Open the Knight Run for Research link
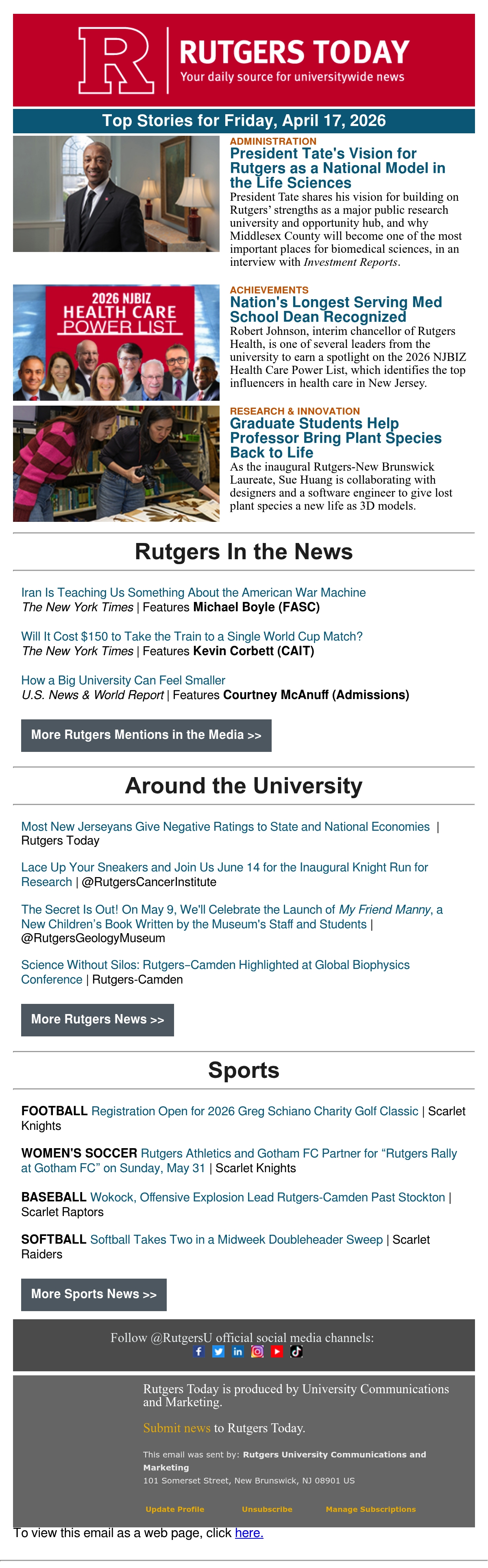This screenshot has width=488, height=1568. click(x=225, y=875)
